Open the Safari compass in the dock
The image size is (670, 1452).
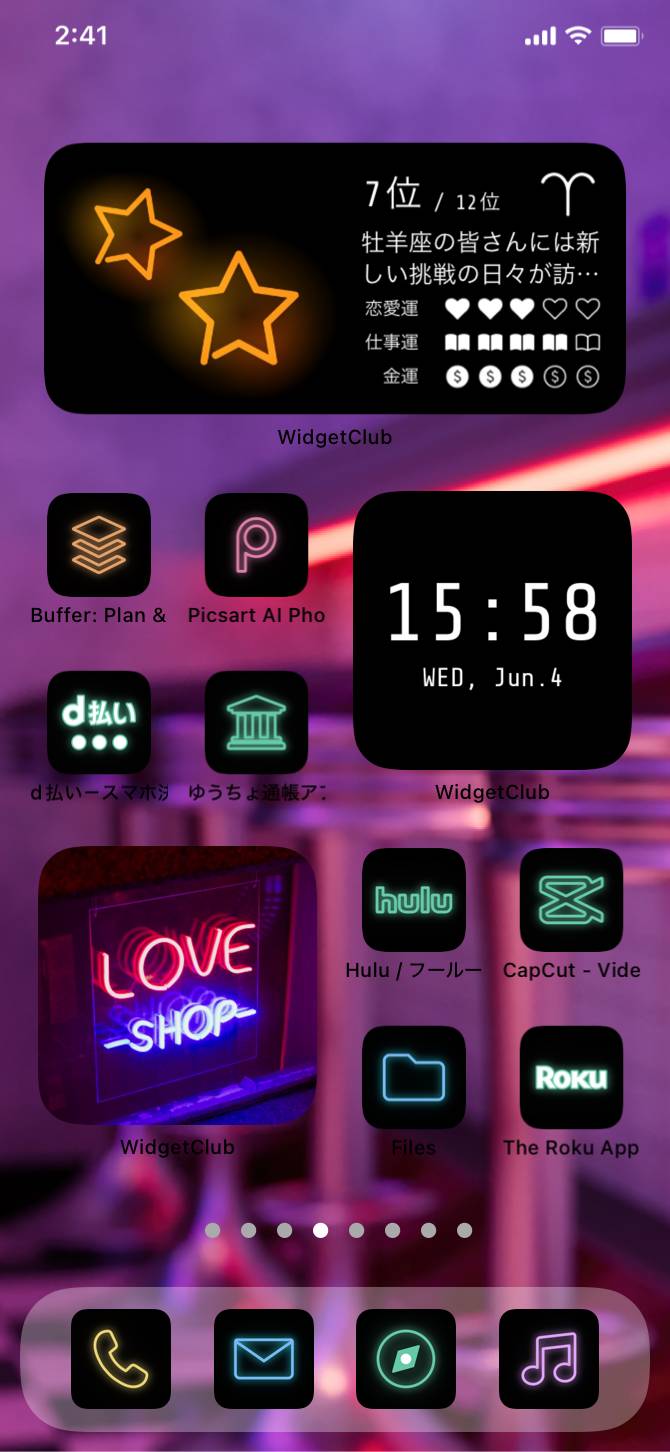tap(406, 1359)
